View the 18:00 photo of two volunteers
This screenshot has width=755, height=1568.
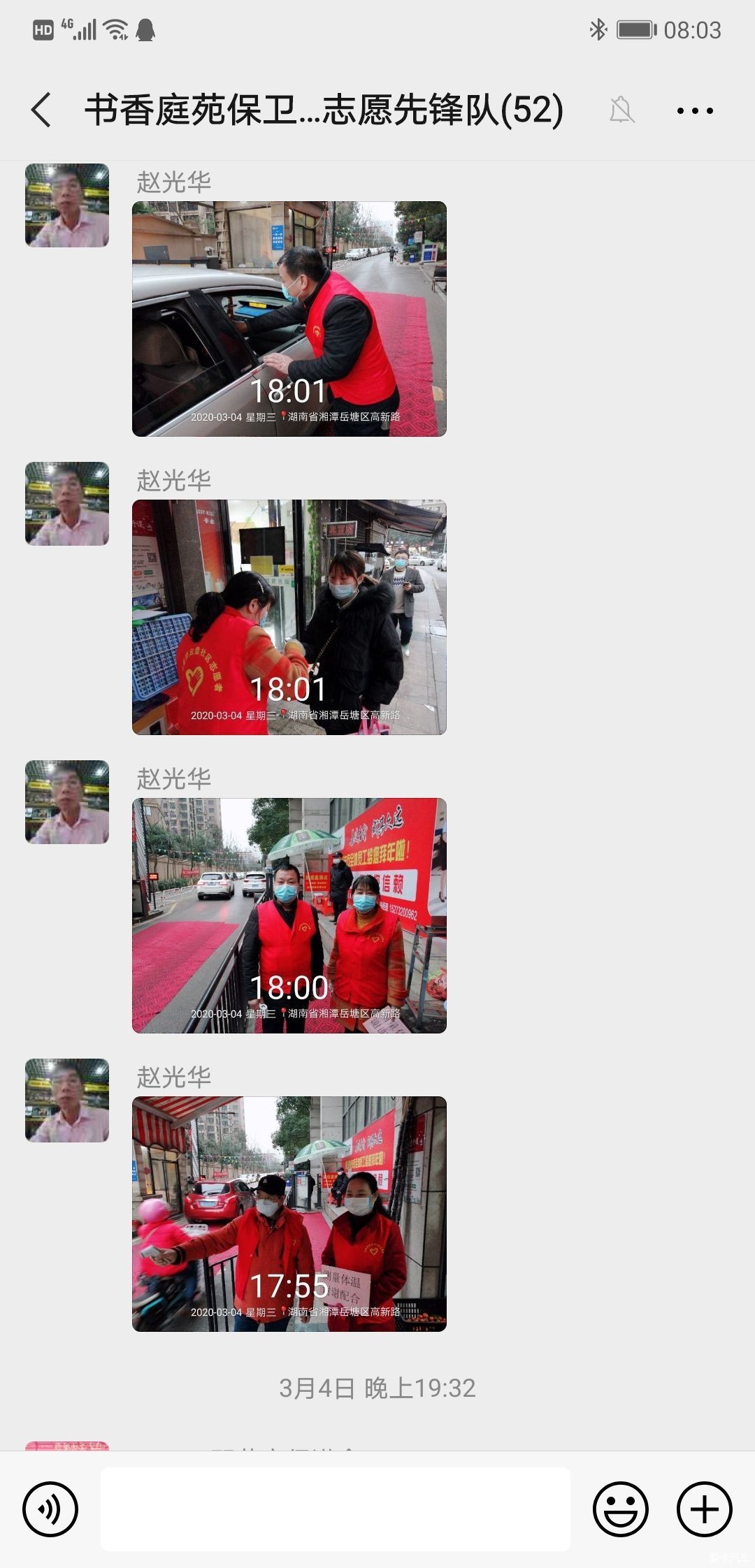289,915
